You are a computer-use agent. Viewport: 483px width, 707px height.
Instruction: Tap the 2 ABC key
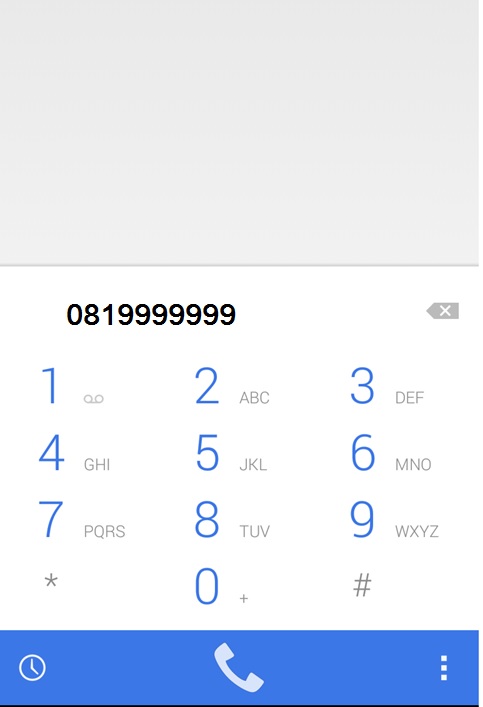[x=232, y=386]
